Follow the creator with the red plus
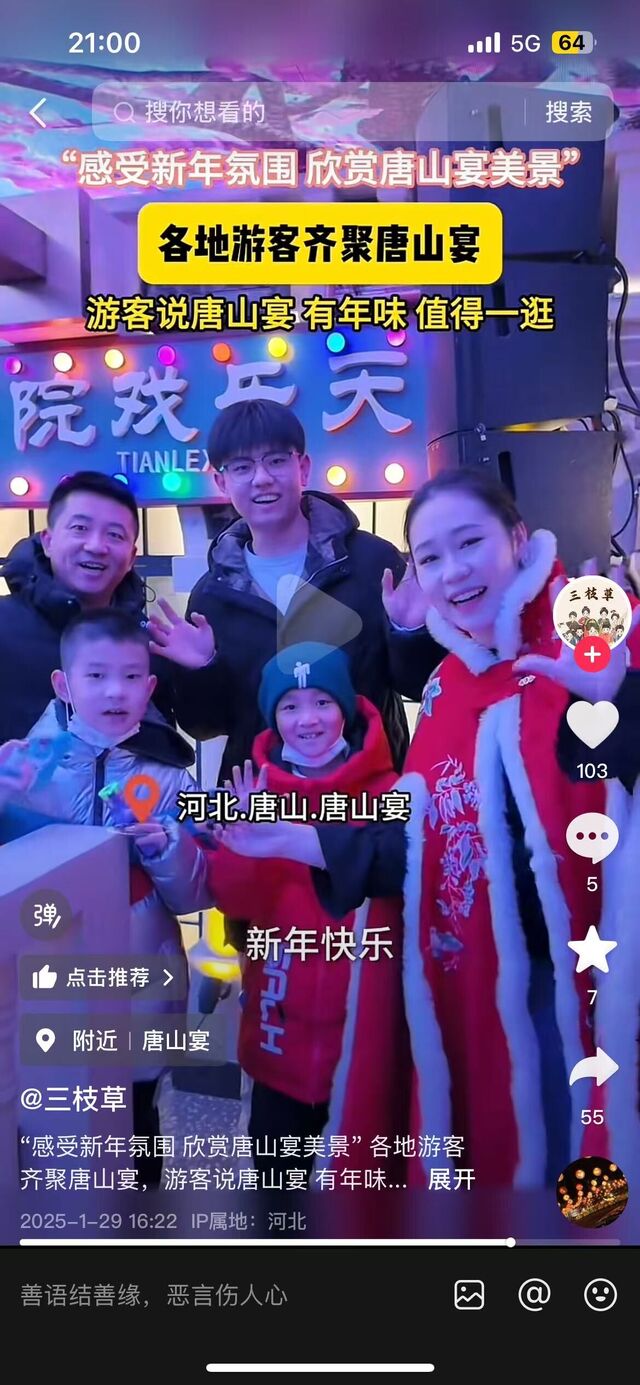 pyautogui.click(x=592, y=655)
